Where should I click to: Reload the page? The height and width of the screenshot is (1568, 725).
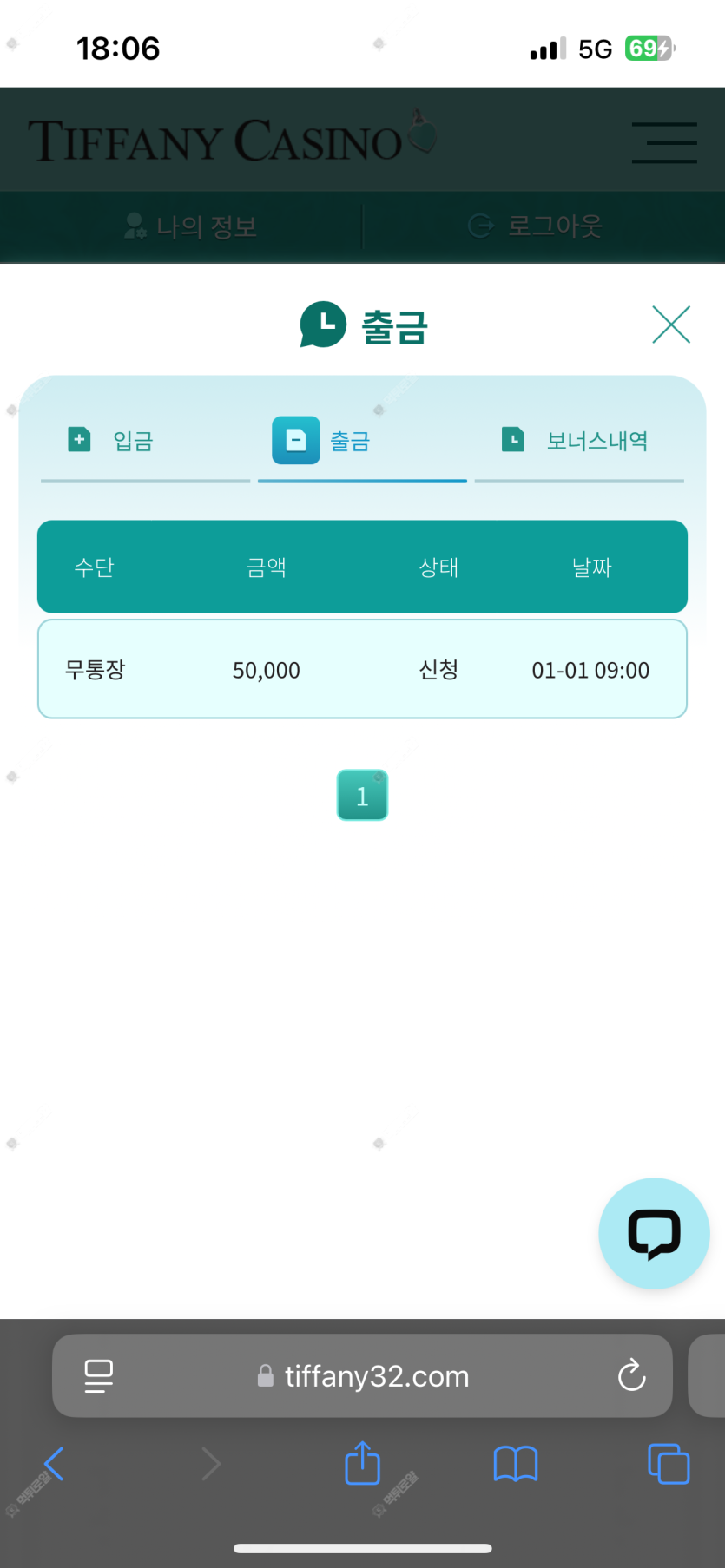[631, 1375]
